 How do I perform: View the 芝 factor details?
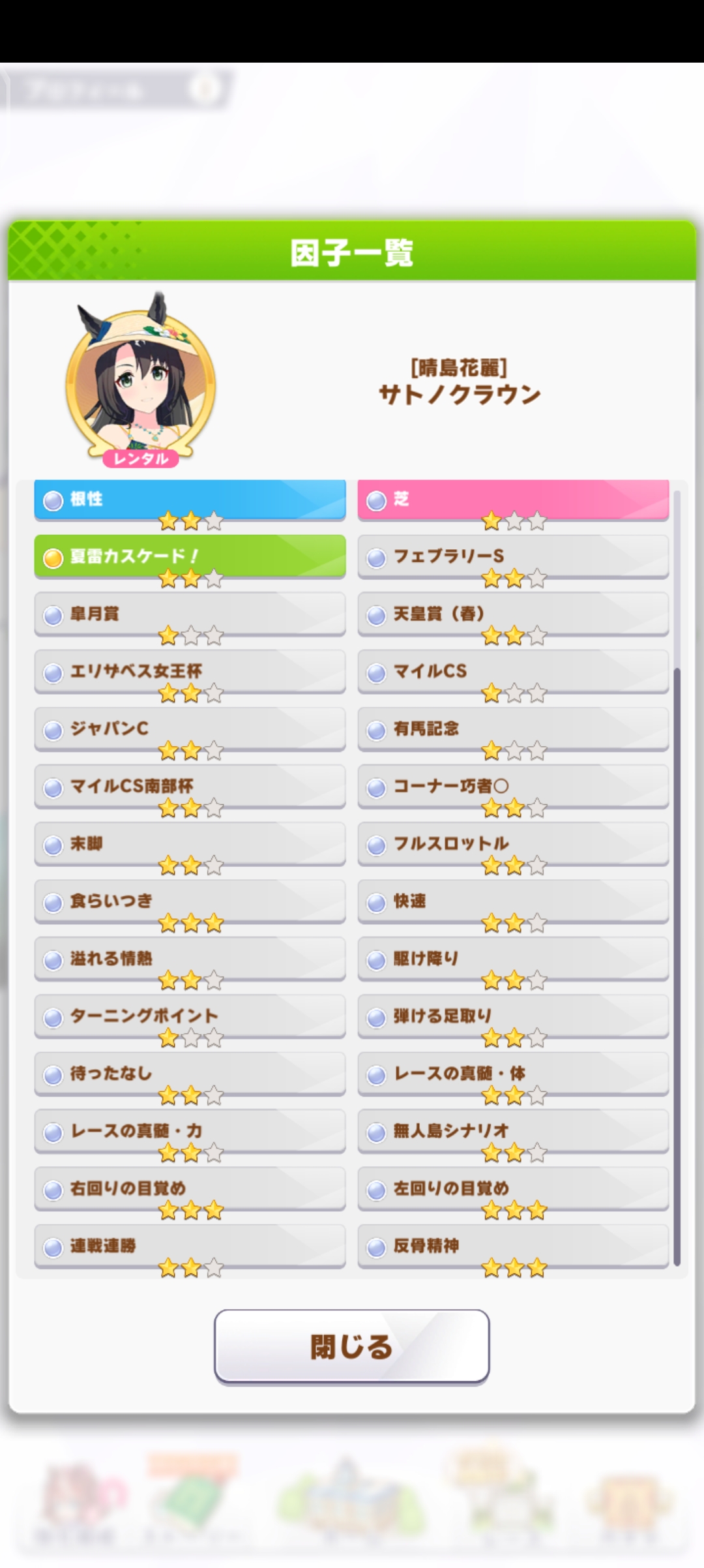click(513, 500)
